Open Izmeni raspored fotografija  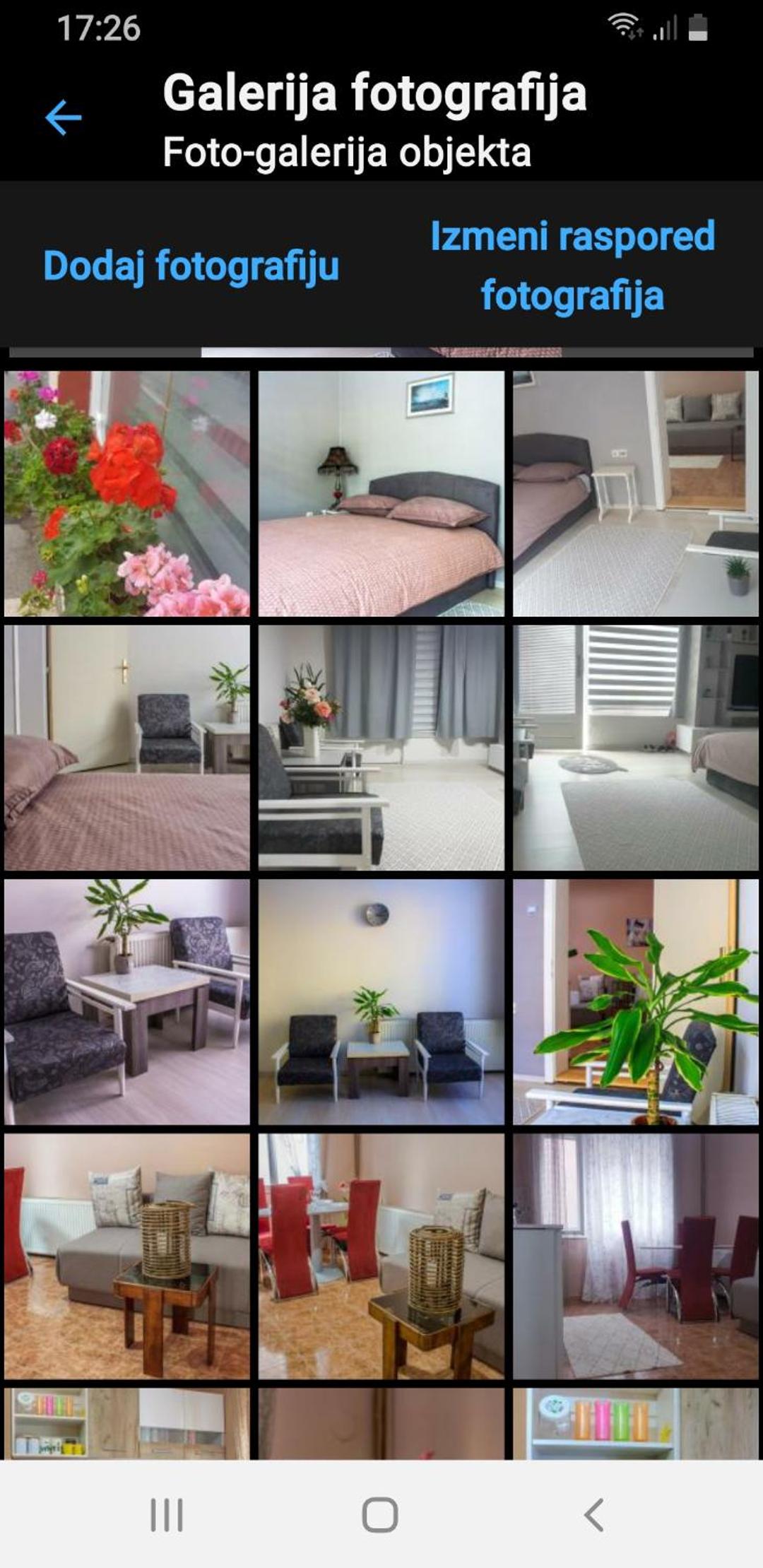(x=572, y=266)
